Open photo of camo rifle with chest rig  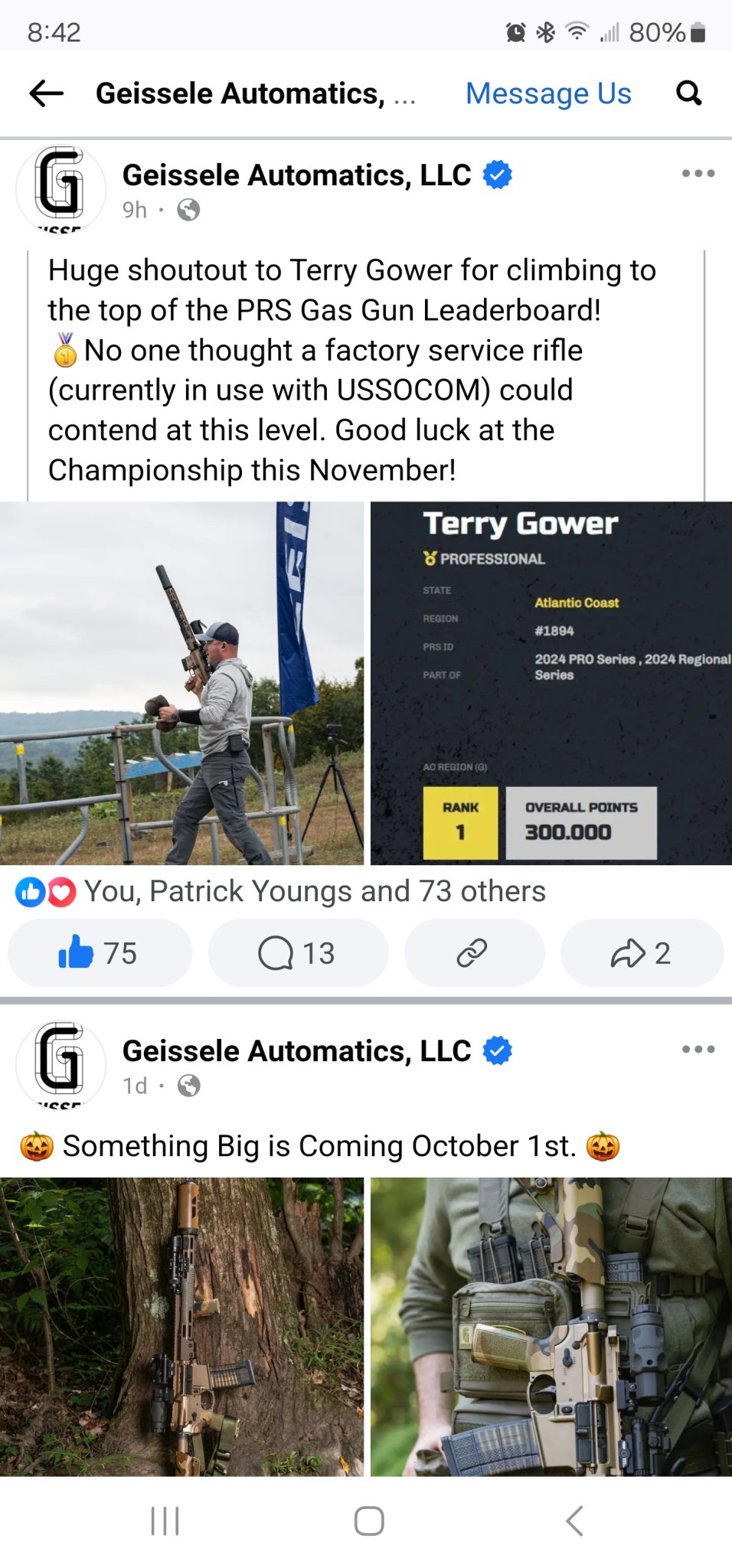pyautogui.click(x=551, y=1326)
